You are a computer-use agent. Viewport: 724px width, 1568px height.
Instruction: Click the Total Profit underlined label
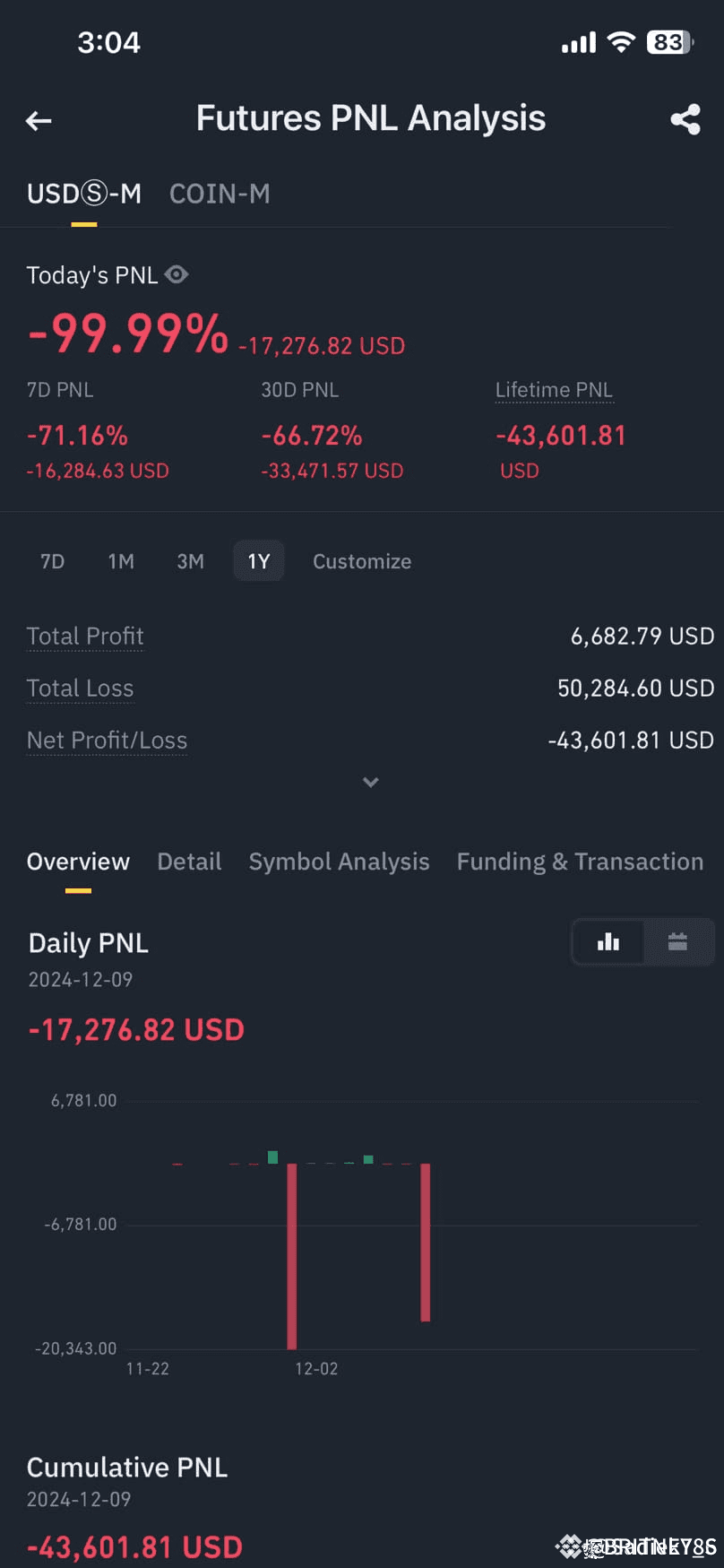(x=85, y=636)
